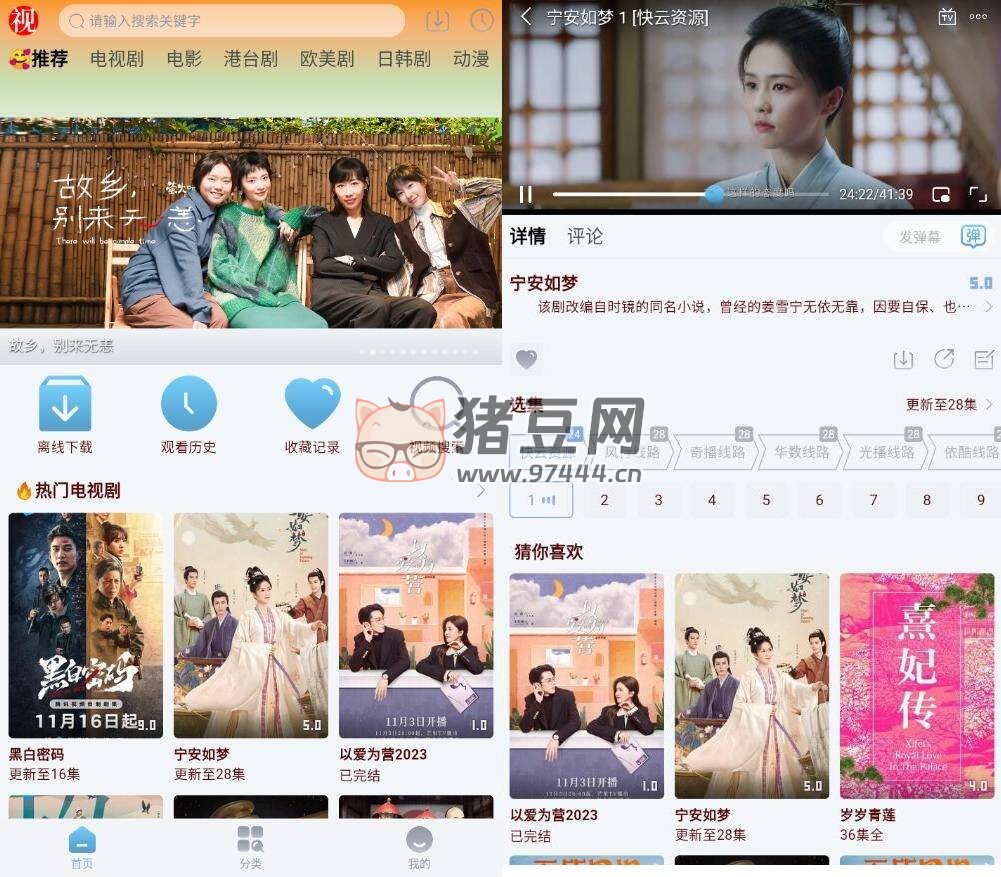Image resolution: width=1001 pixels, height=877 pixels.
Task: Open 岁岁青莲 in recommendations
Action: tap(917, 685)
